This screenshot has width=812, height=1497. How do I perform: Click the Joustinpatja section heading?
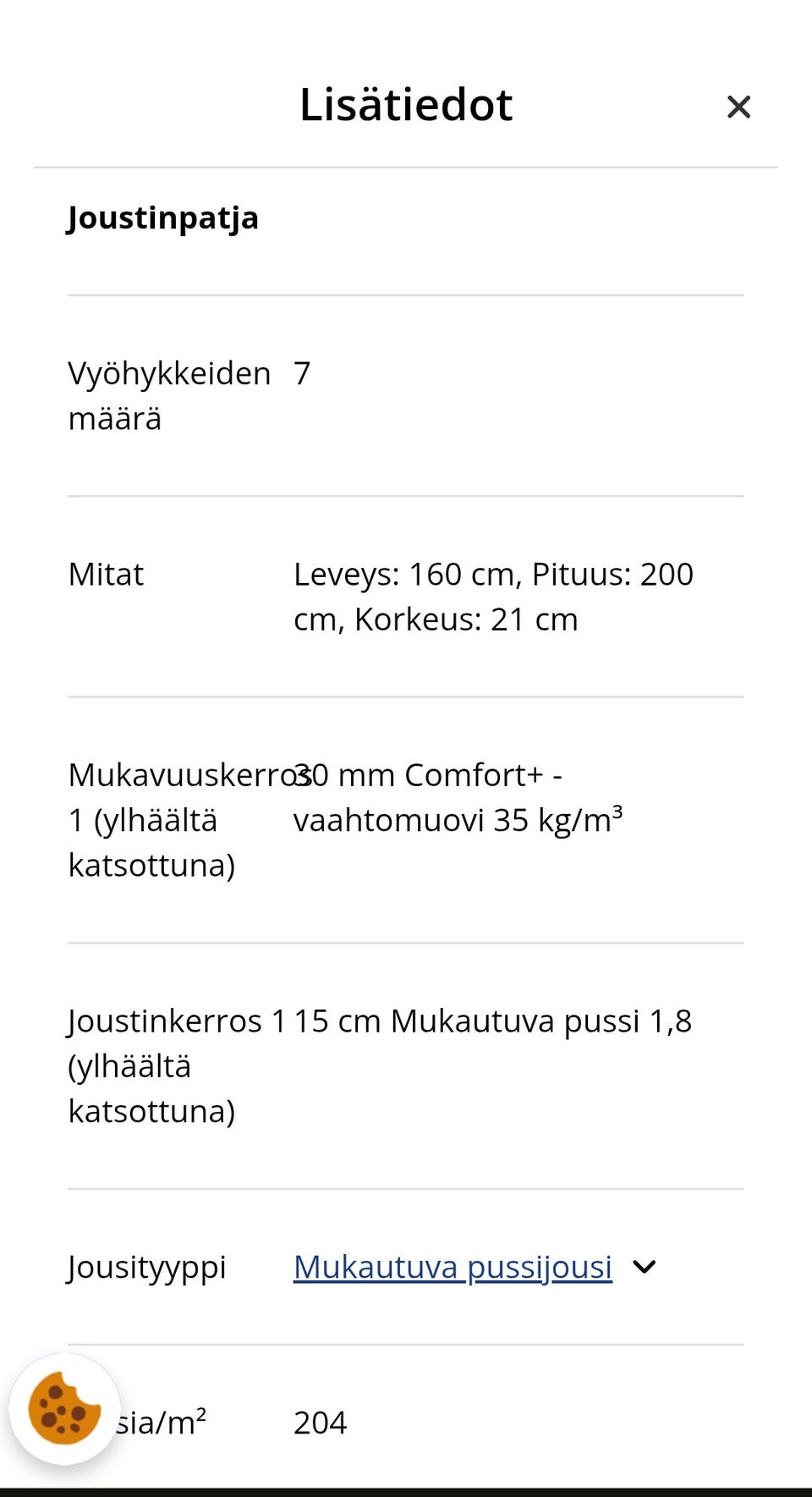163,218
